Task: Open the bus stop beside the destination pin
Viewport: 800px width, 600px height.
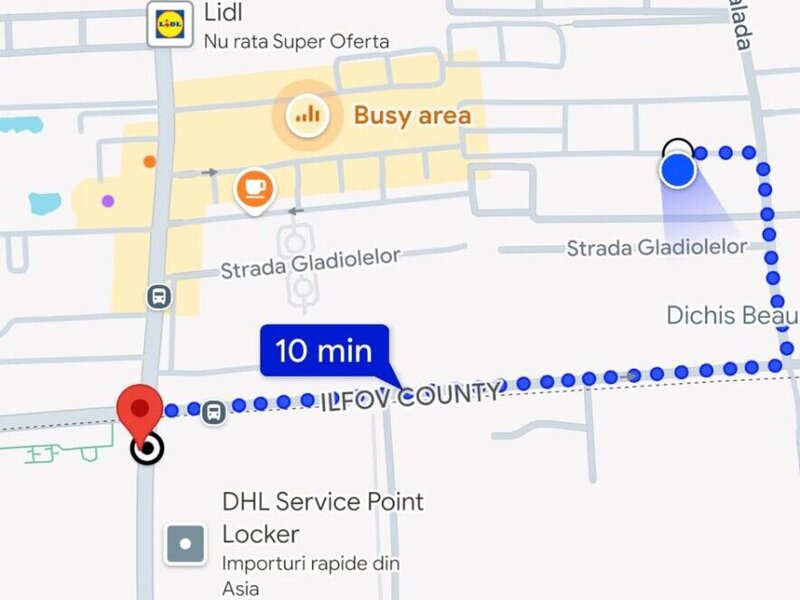Action: click(x=213, y=411)
